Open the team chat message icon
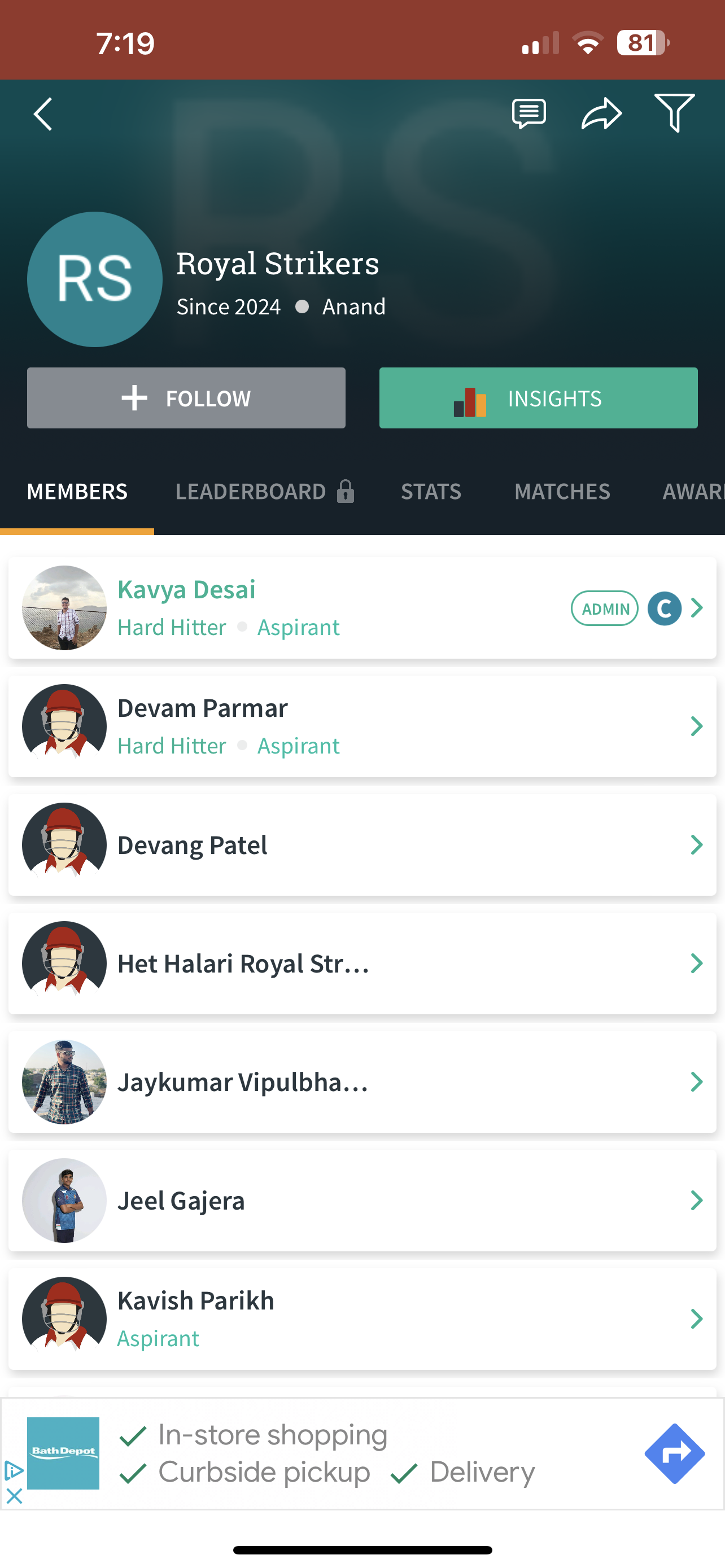Screen dimensions: 725x1568 [529, 114]
